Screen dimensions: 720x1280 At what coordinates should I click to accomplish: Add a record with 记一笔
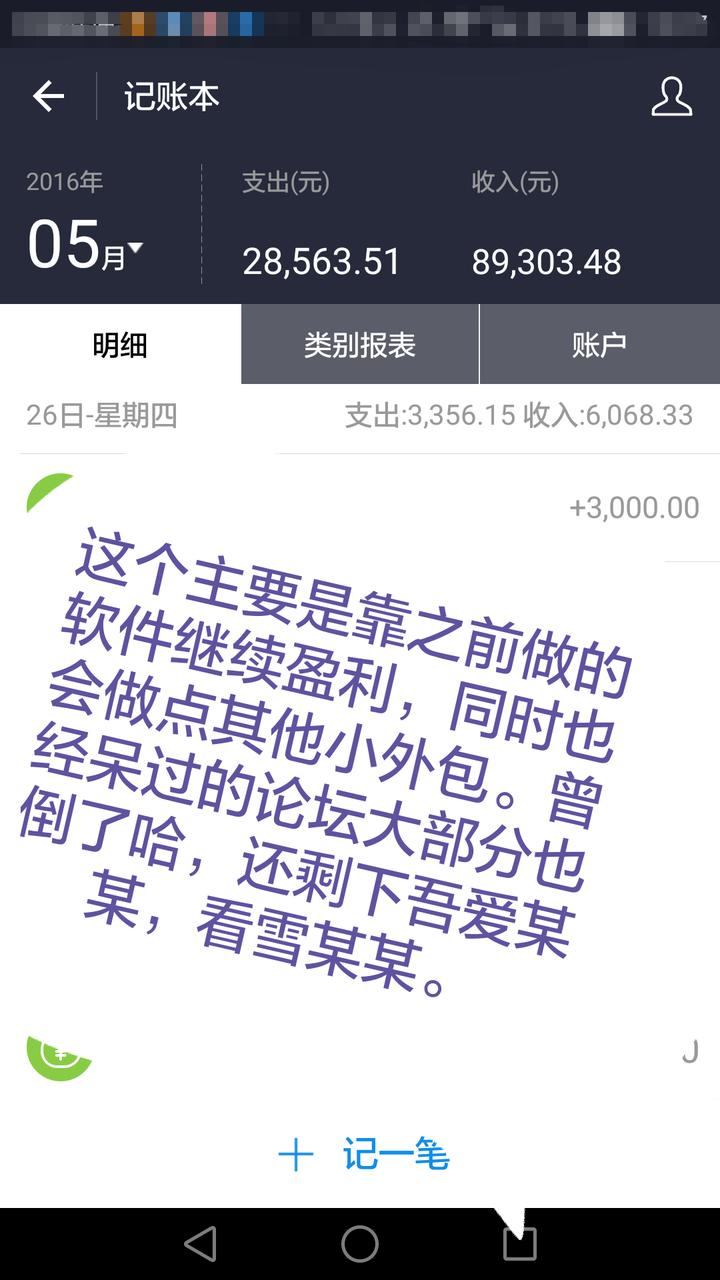pos(364,1155)
